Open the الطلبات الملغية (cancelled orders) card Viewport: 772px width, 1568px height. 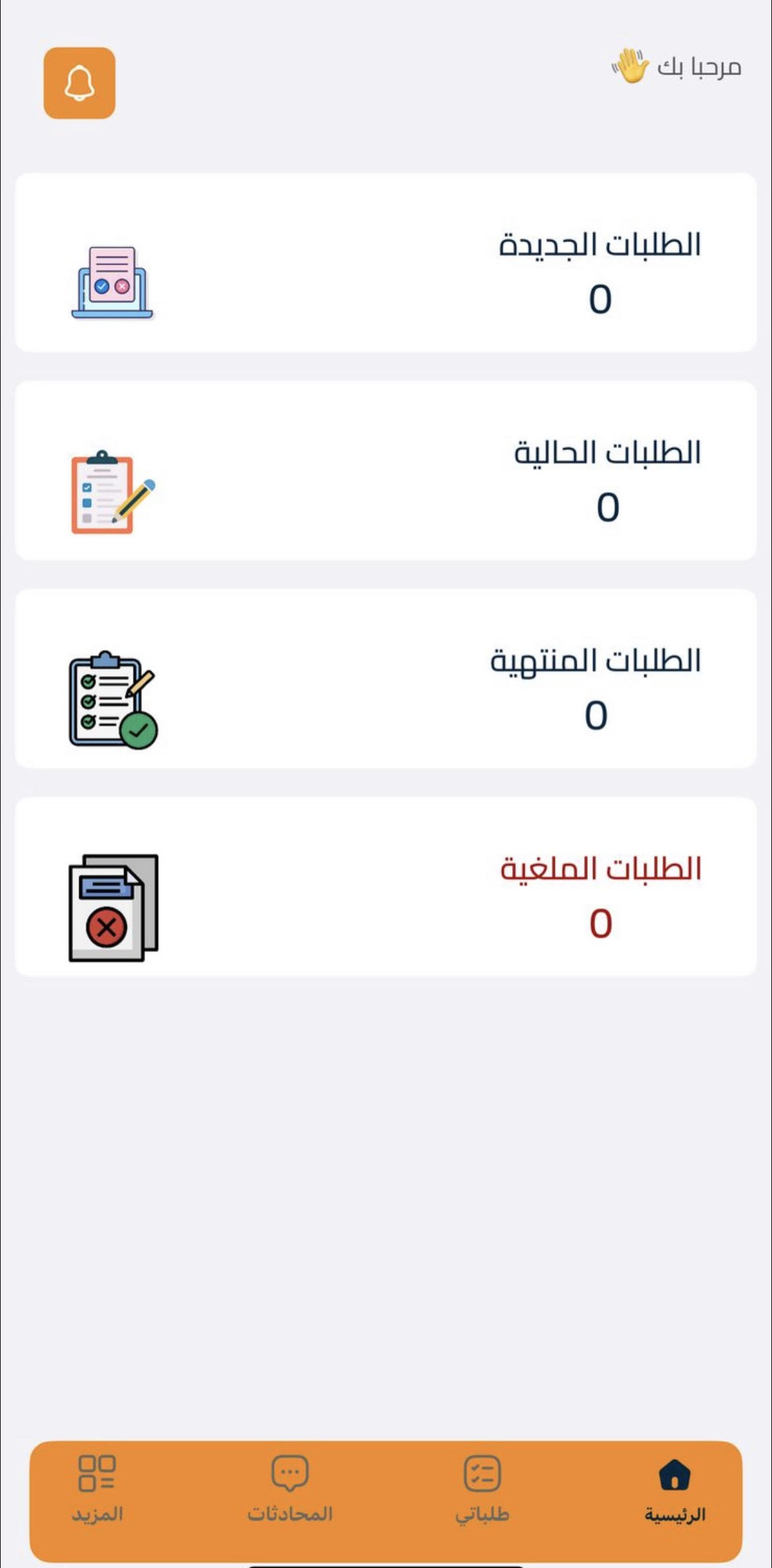pos(385,886)
